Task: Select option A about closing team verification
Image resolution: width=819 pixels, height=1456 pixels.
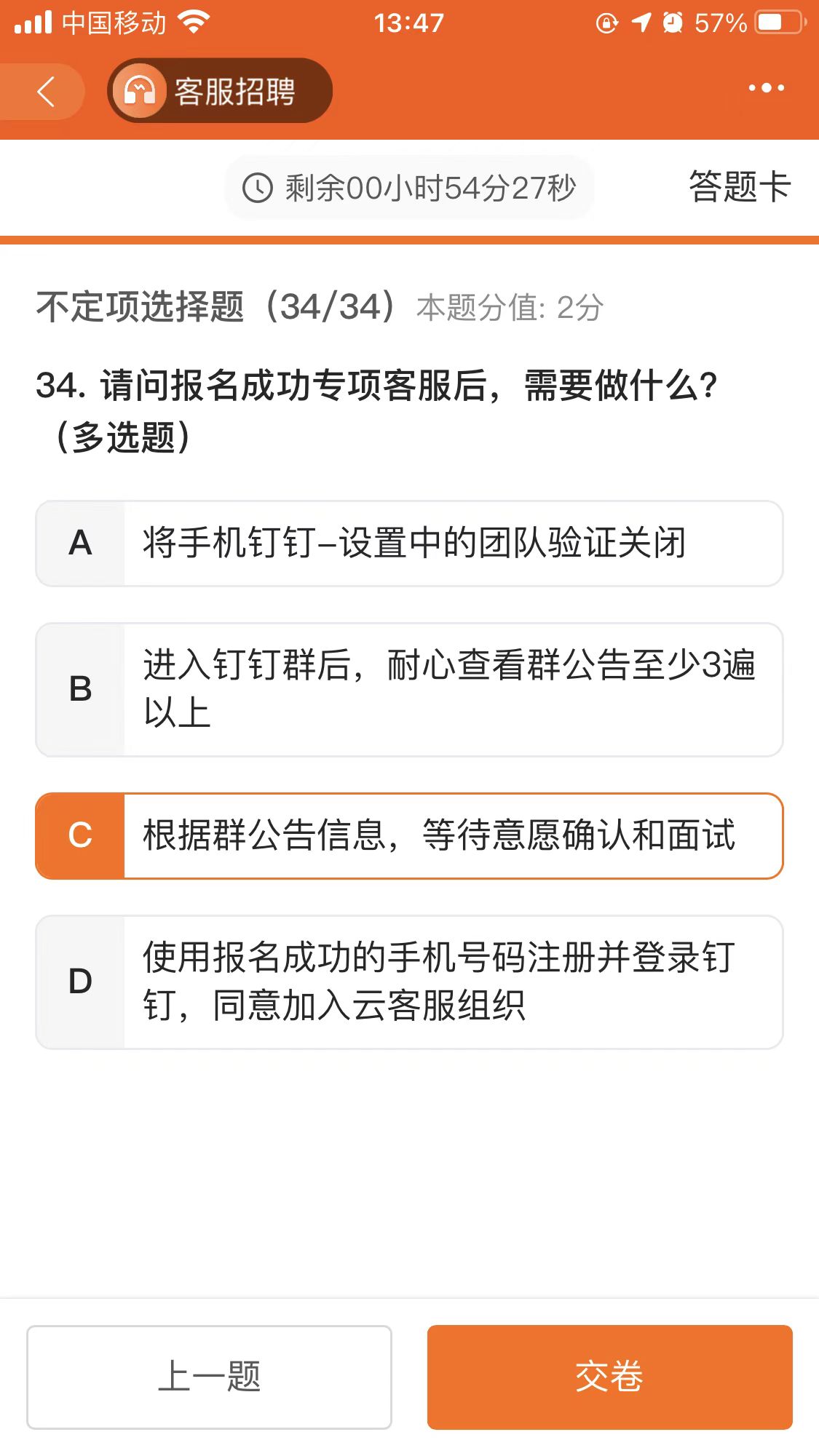Action: 409,544
